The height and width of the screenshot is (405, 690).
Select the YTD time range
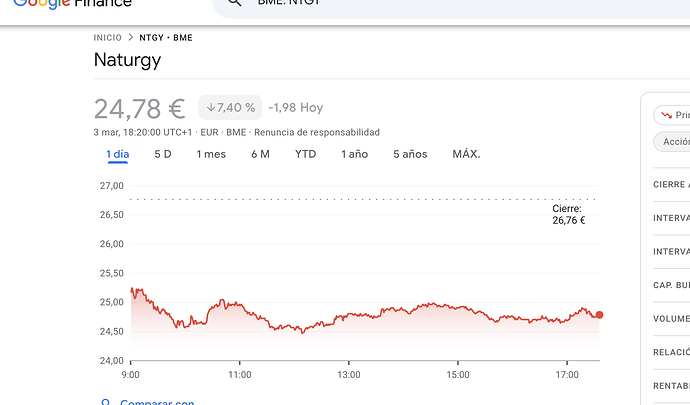[305, 154]
